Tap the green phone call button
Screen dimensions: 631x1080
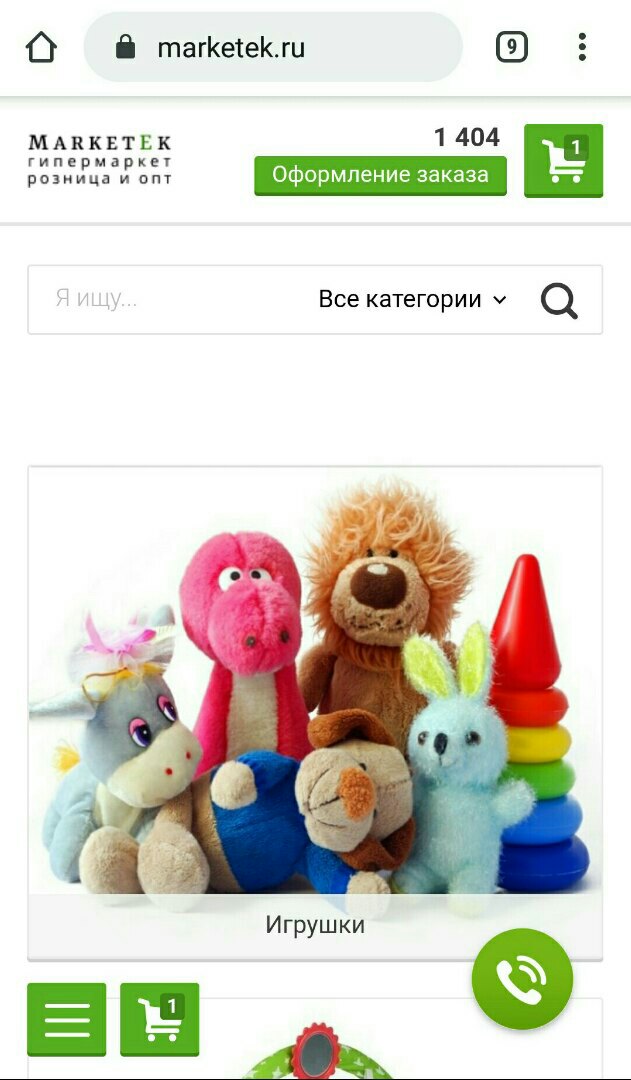click(x=522, y=979)
